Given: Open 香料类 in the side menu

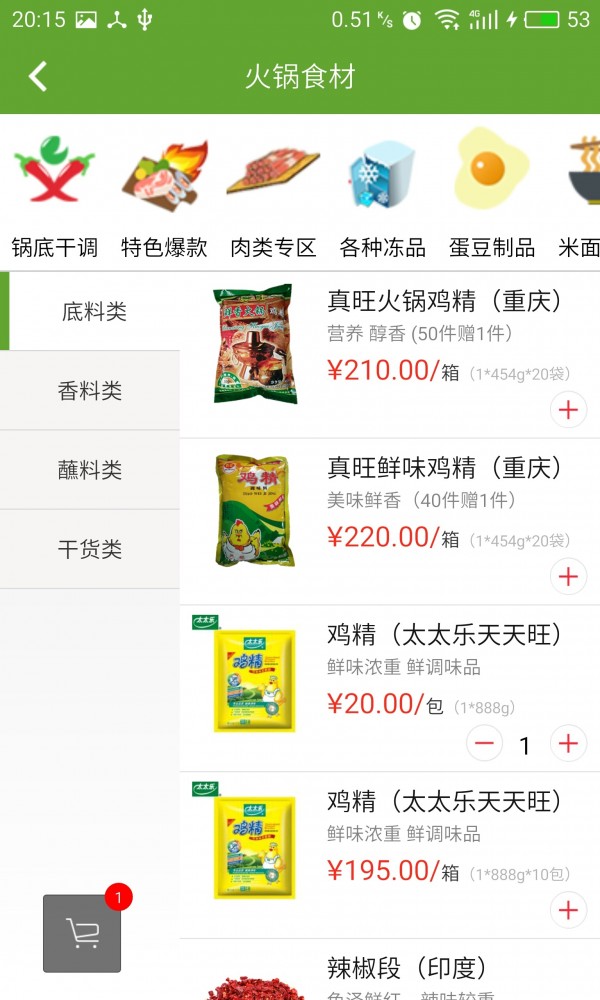Looking at the screenshot, I should 90,391.
